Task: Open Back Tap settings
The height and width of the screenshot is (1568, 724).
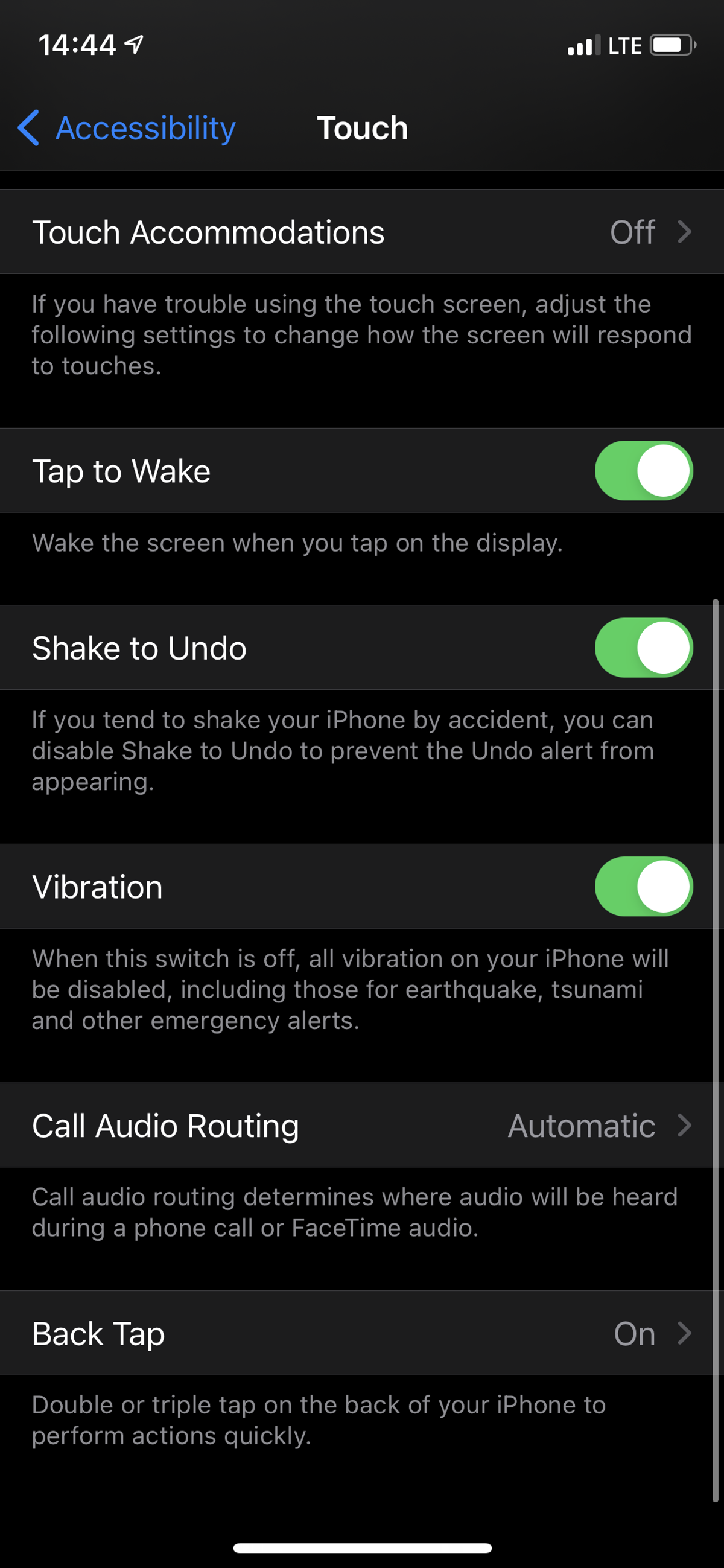Action: pos(361,1334)
